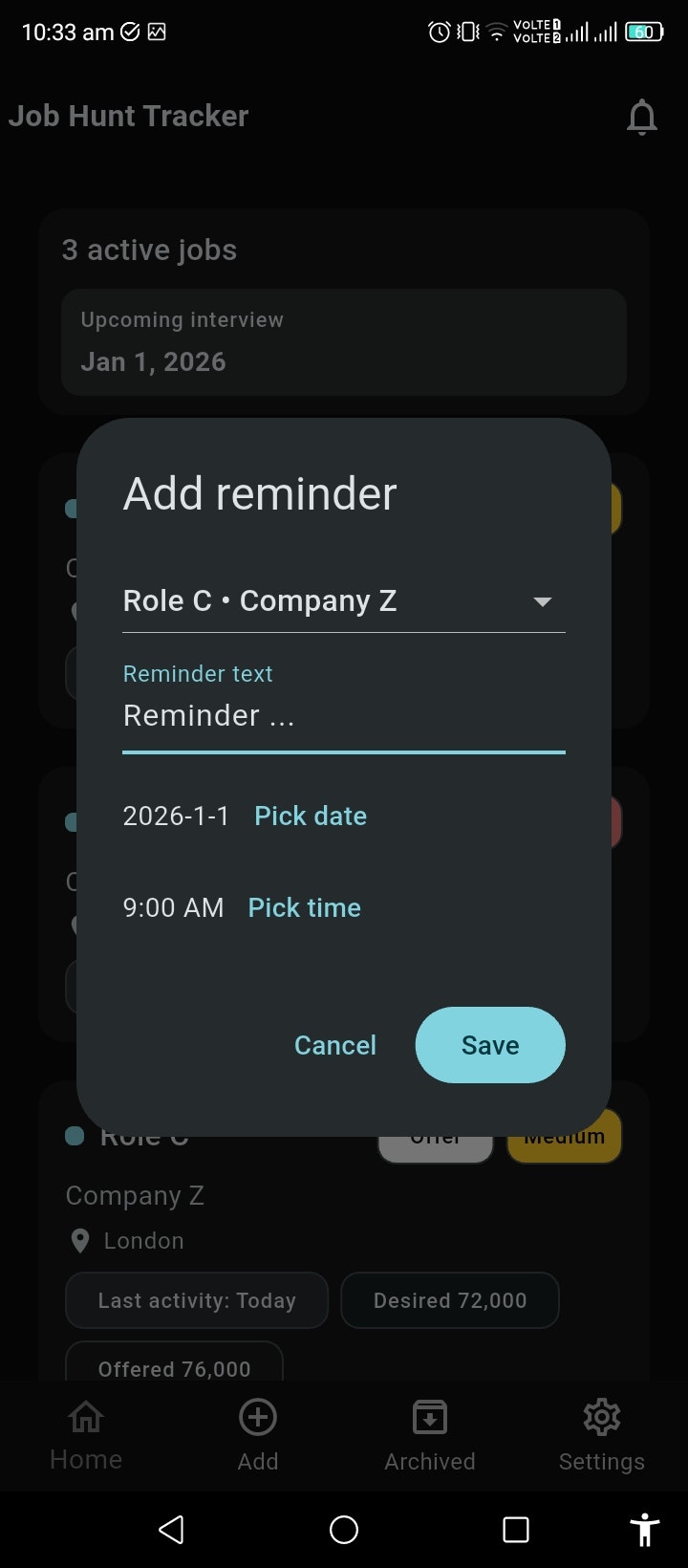This screenshot has width=688, height=1568.
Task: Open the notification bell icon
Action: (x=641, y=117)
